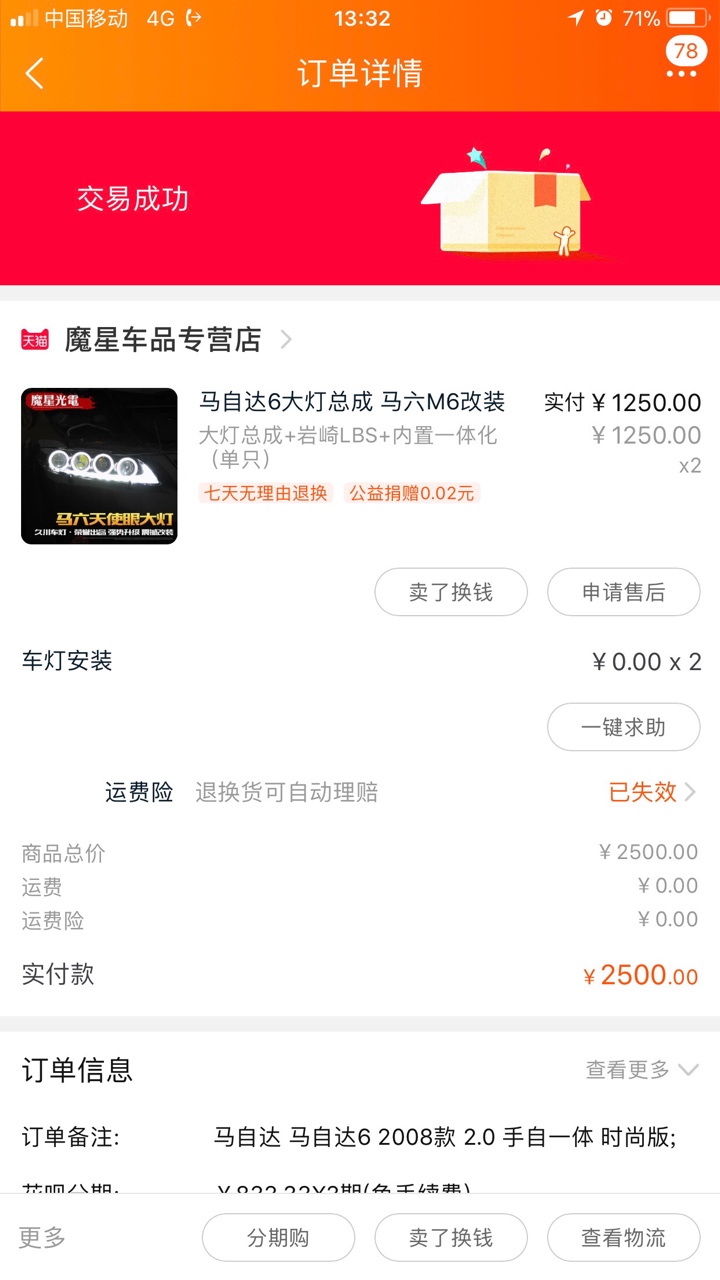Select the 分期购 button

click(278, 1238)
